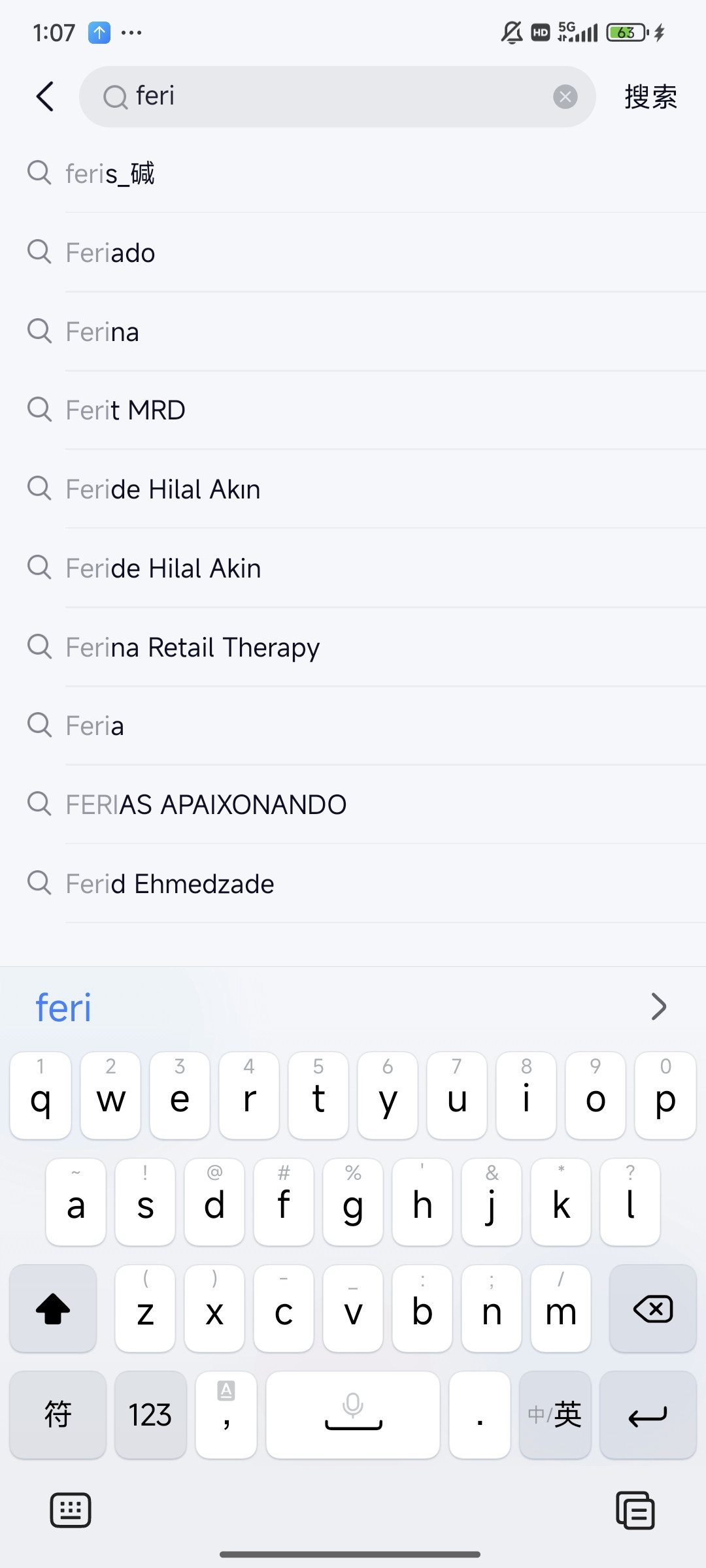The image size is (706, 1568).
Task: Go back using the back arrow
Action: (44, 97)
